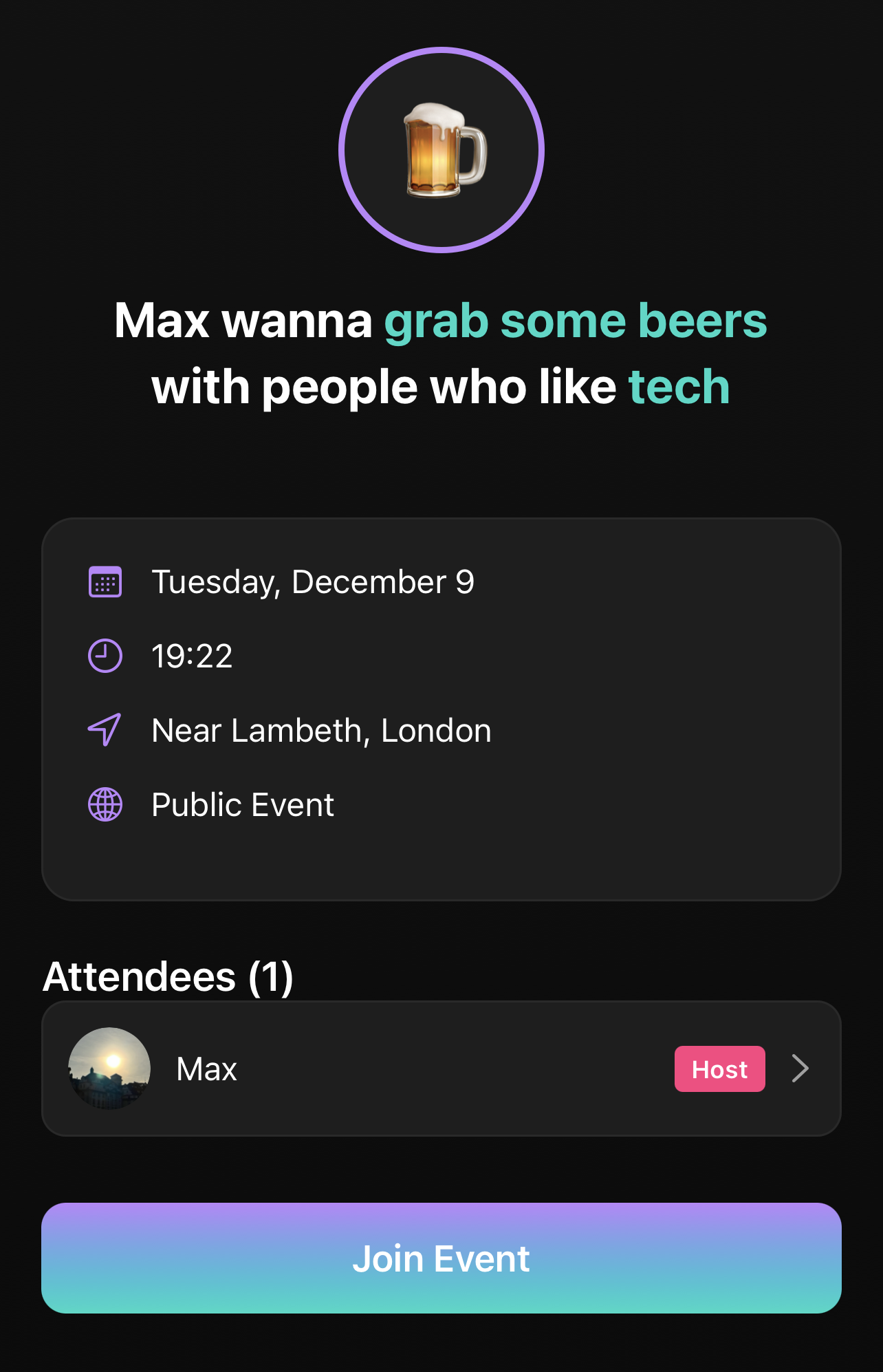Image resolution: width=883 pixels, height=1372 pixels.
Task: Click the date 'Tuesday, December 9'
Action: tap(314, 581)
